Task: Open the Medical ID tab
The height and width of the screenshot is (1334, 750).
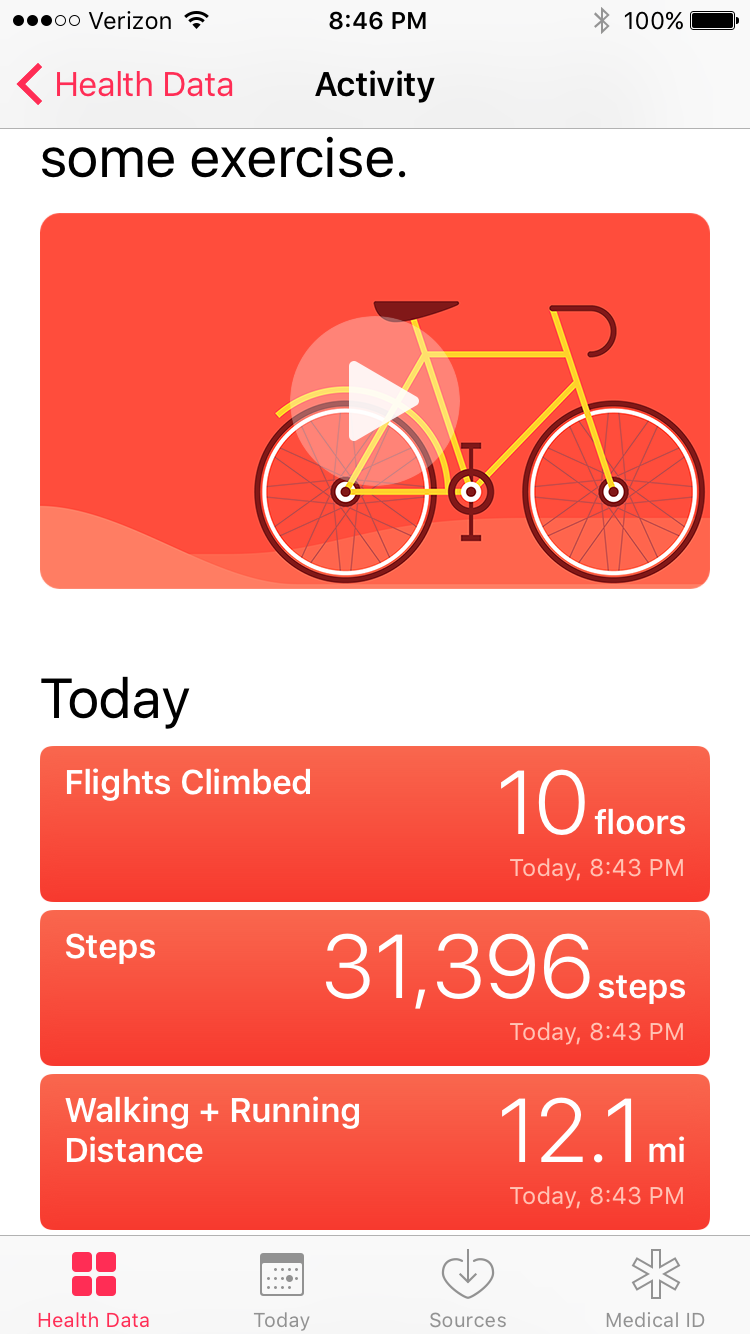Action: click(x=655, y=1289)
